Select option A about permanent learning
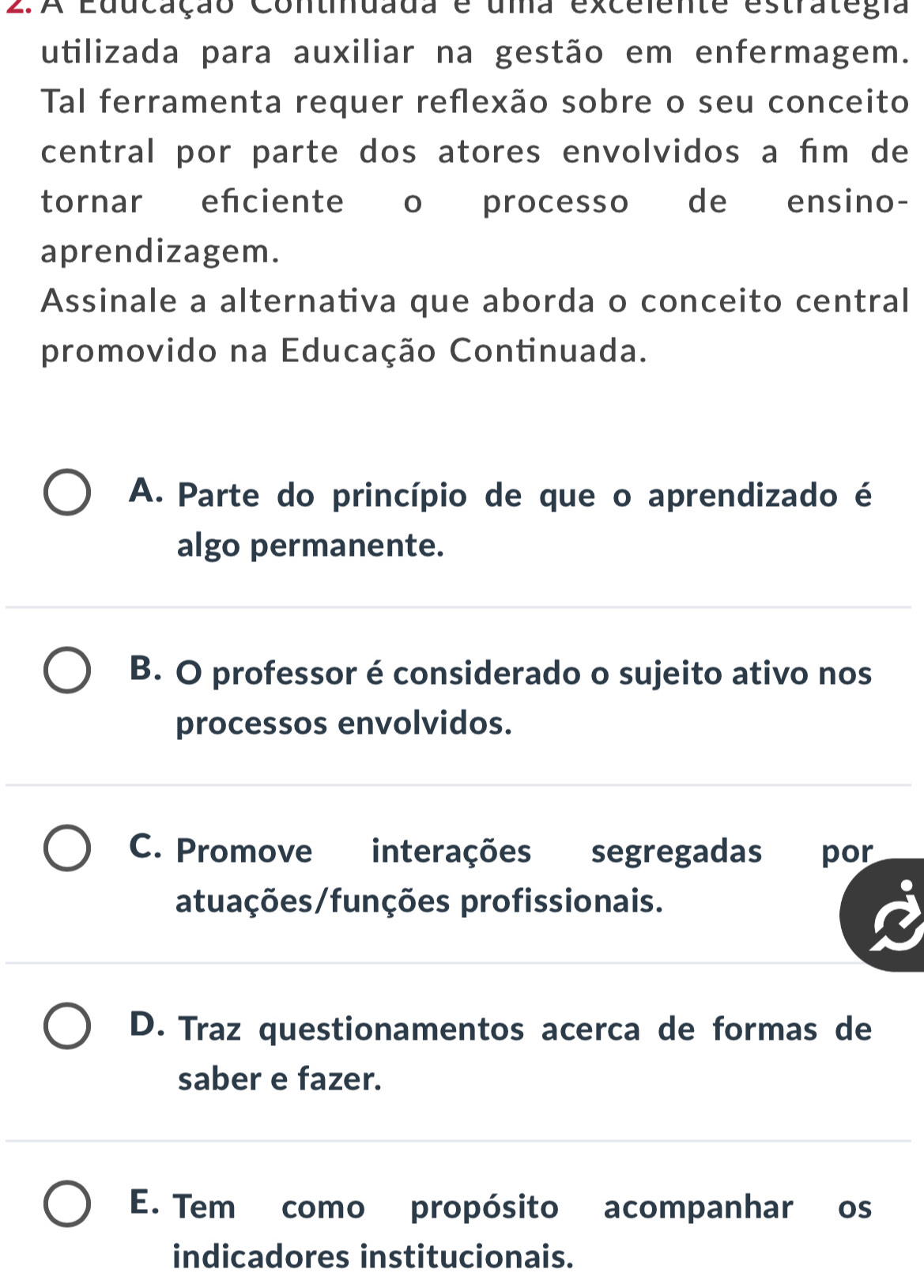The height and width of the screenshot is (1288, 924). pyautogui.click(x=66, y=495)
